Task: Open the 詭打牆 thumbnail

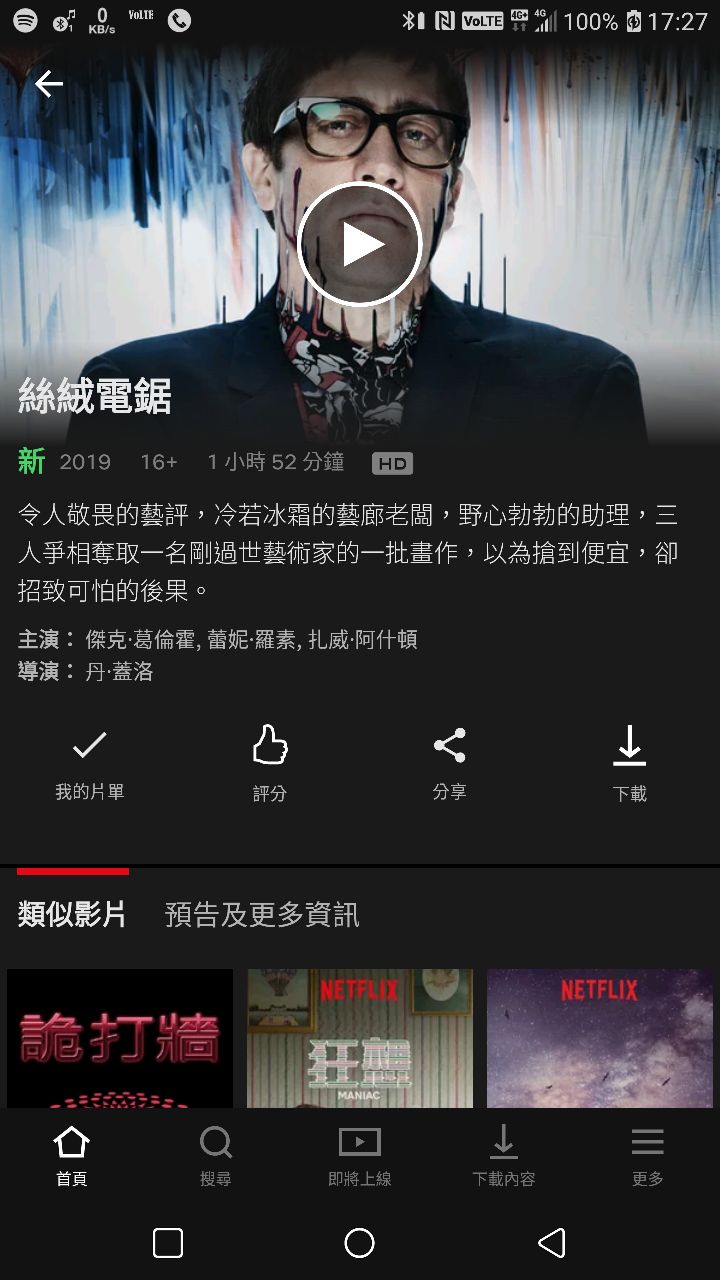Action: point(120,1038)
